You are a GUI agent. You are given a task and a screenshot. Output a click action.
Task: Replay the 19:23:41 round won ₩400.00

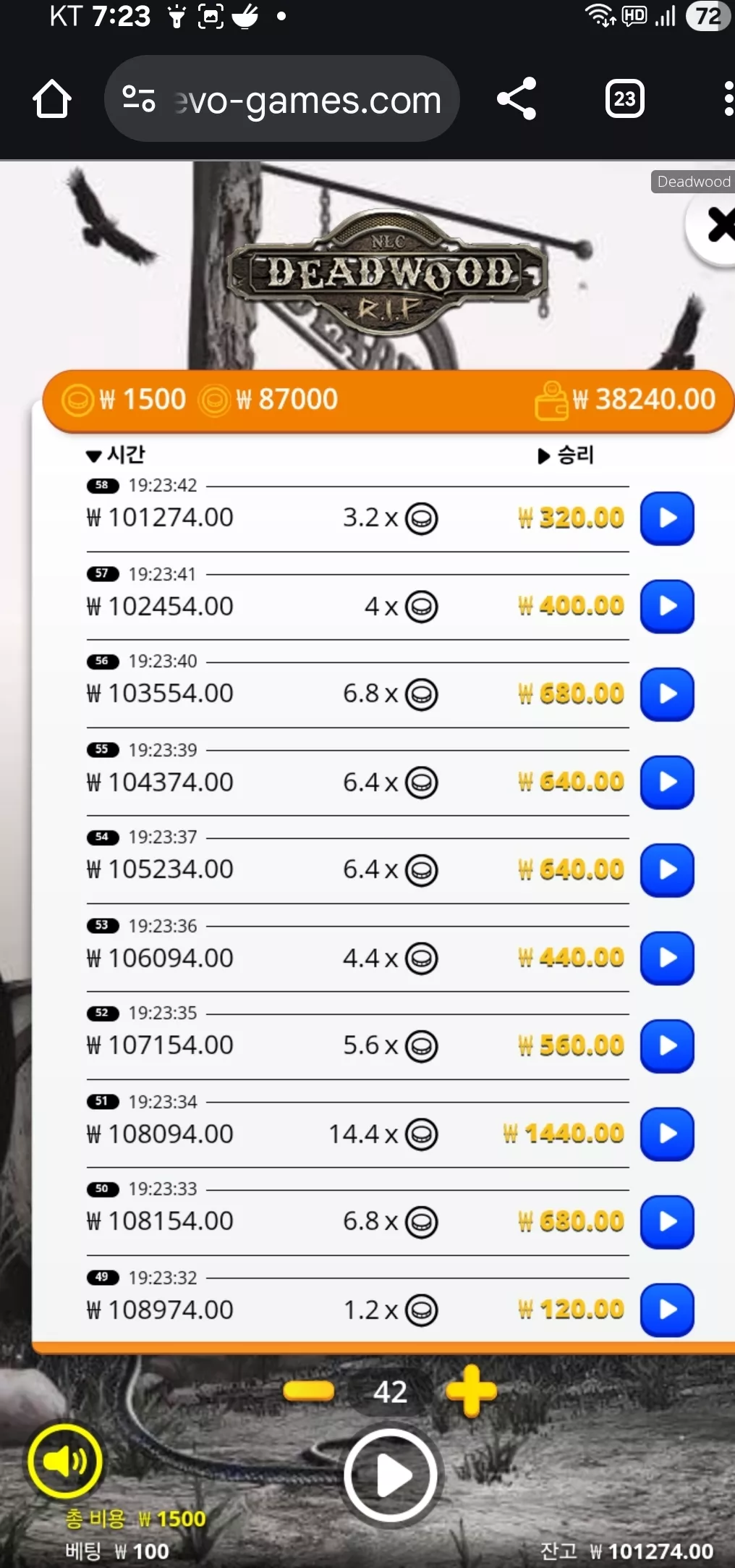[x=667, y=606]
